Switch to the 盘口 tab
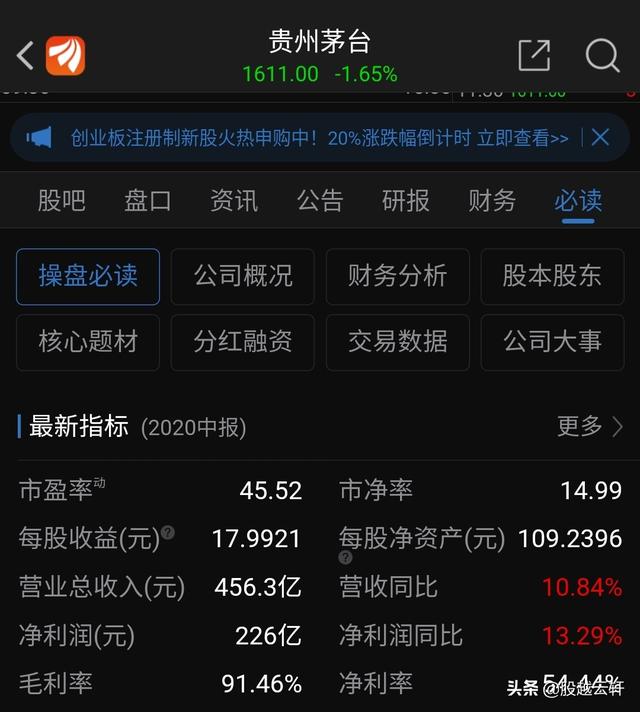Screen dimensions: 640x712 (148, 201)
